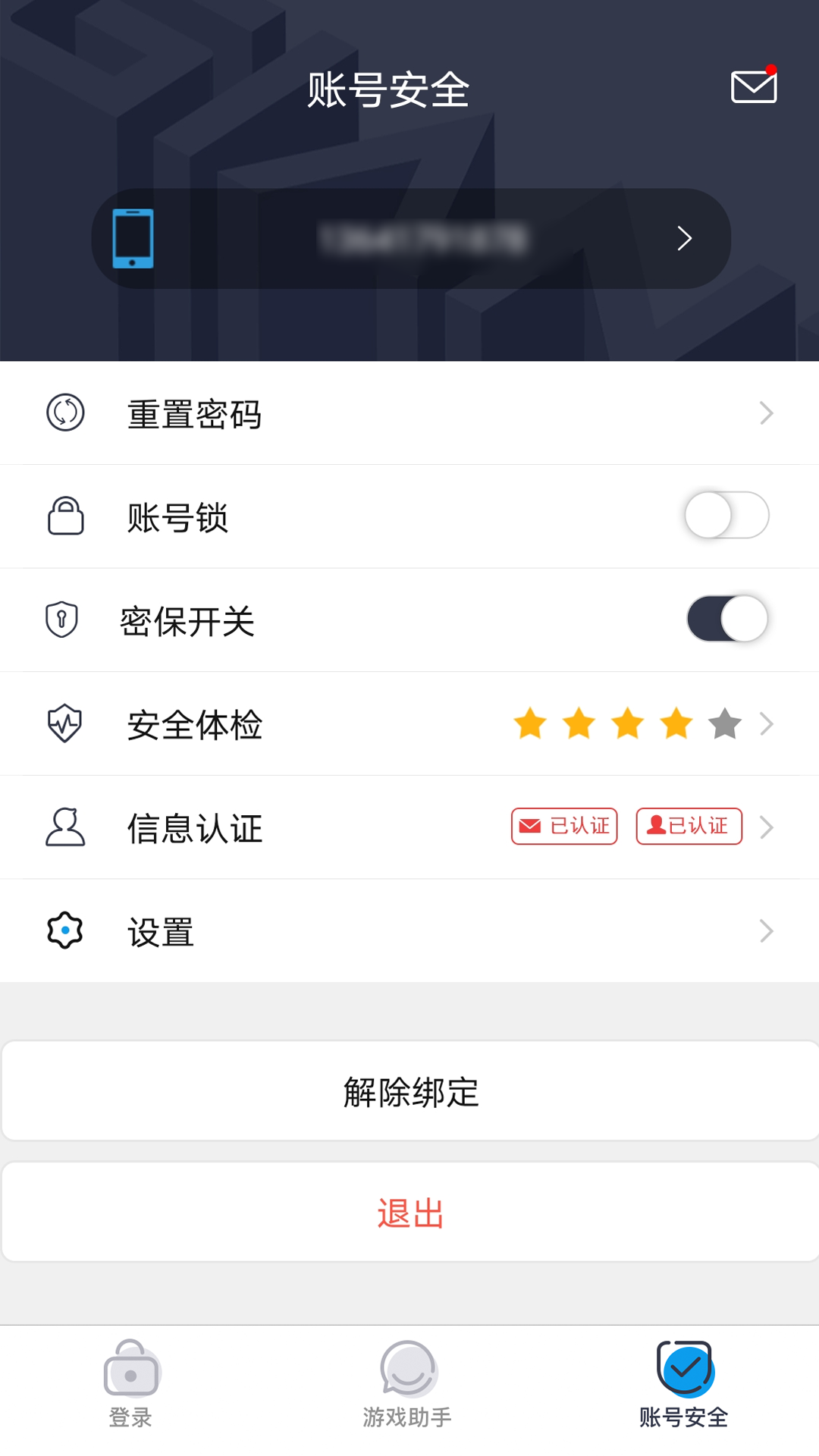Turn on the 账号锁 account lock switch

point(726,516)
